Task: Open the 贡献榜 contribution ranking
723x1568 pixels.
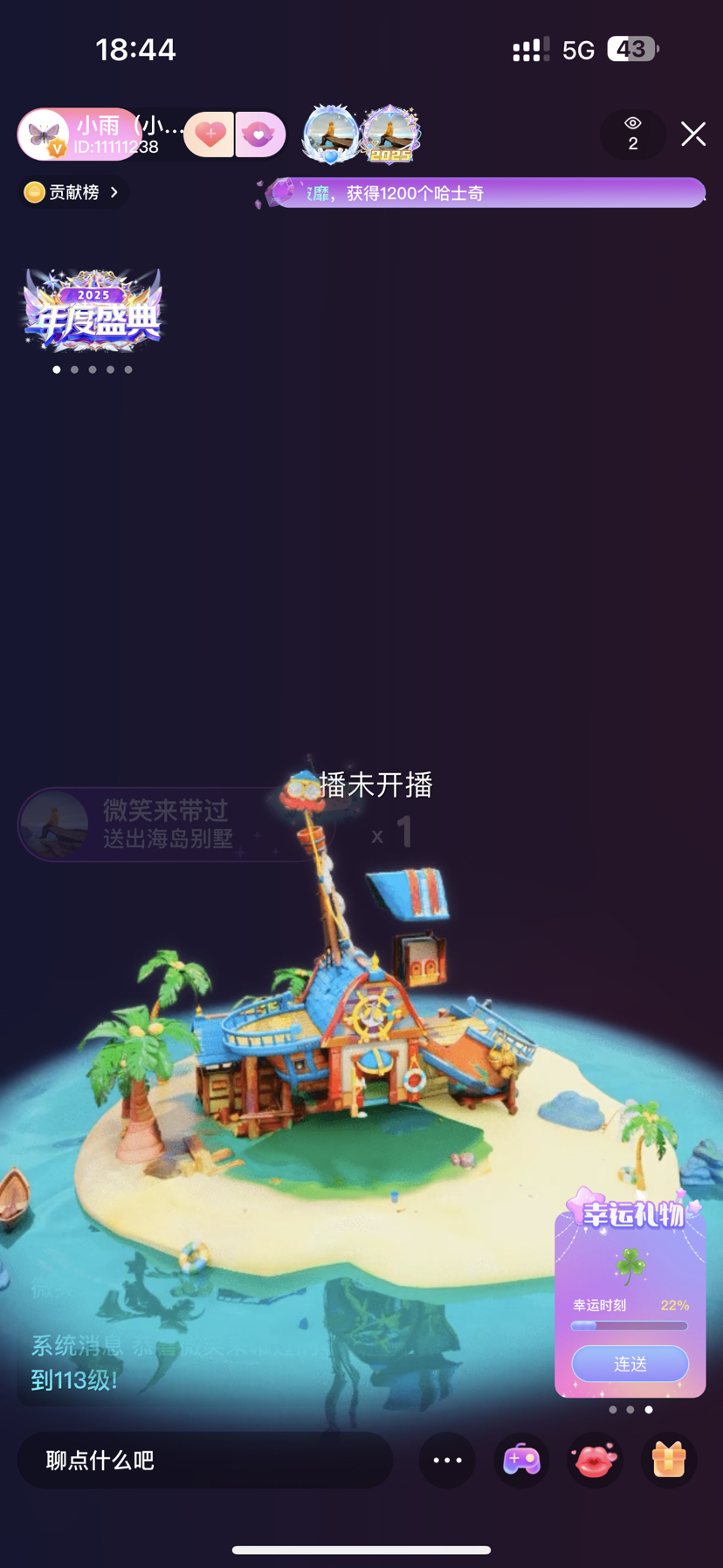Action: [x=73, y=192]
